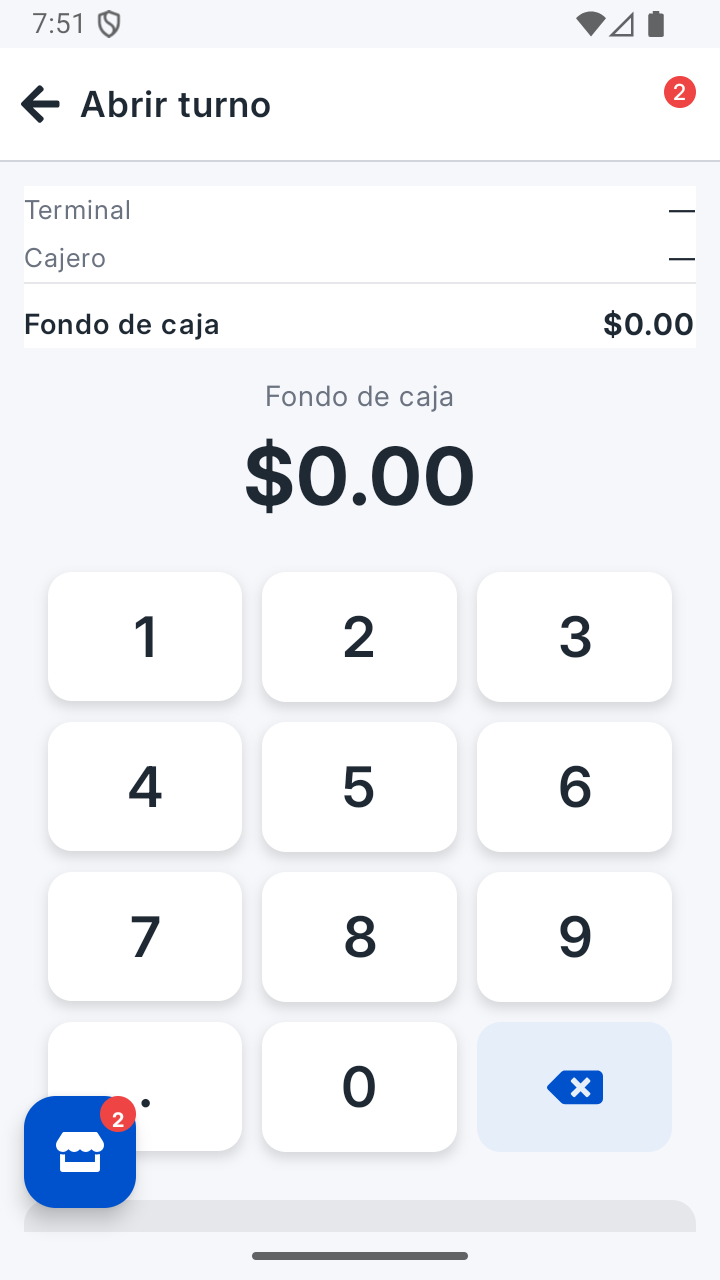Add a decimal point

coord(190,1070)
